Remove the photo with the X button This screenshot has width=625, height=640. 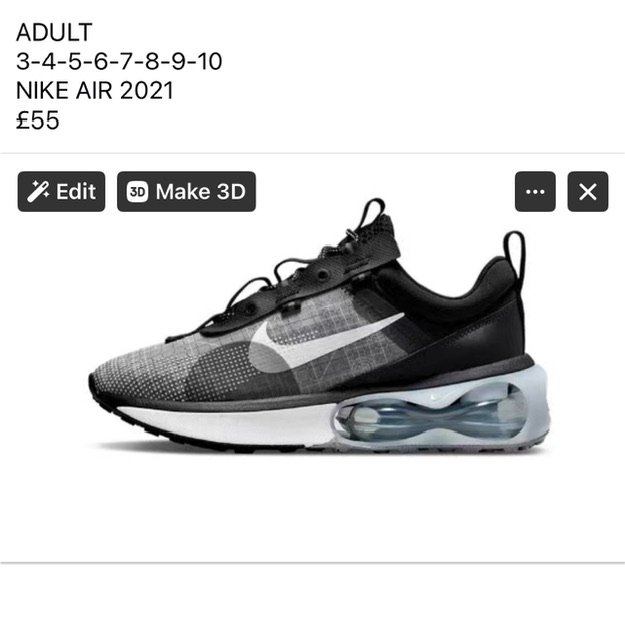(587, 192)
